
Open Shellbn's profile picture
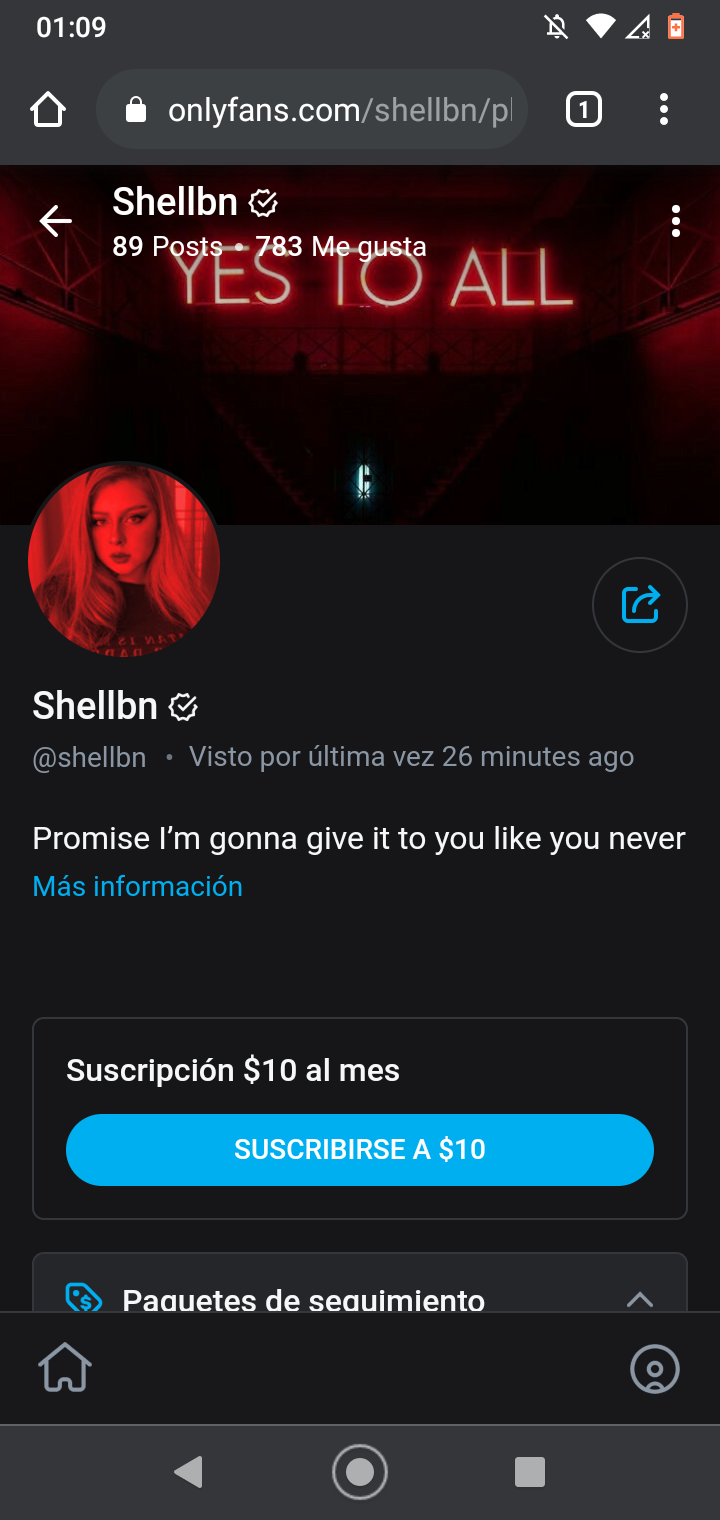pos(123,559)
